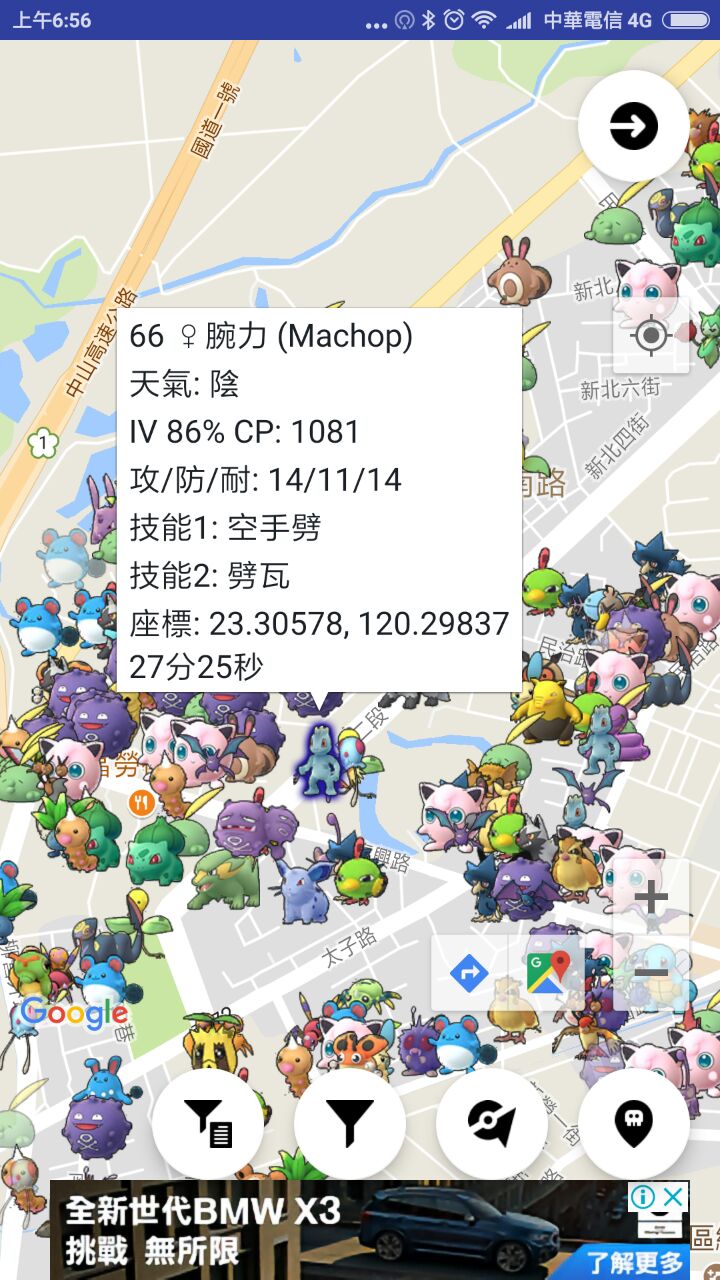Tap the black arrow button at top
720x1280 pixels.
click(x=633, y=127)
